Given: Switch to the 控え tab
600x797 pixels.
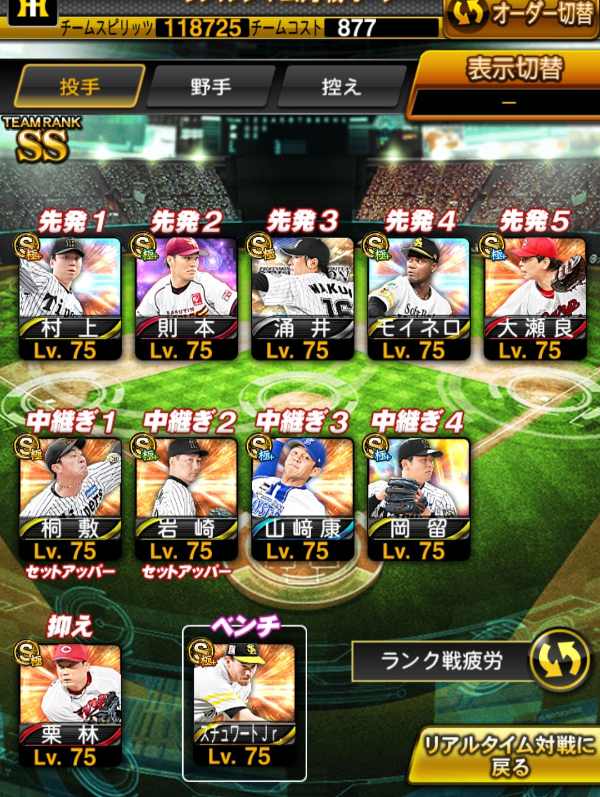Looking at the screenshot, I should (x=342, y=86).
